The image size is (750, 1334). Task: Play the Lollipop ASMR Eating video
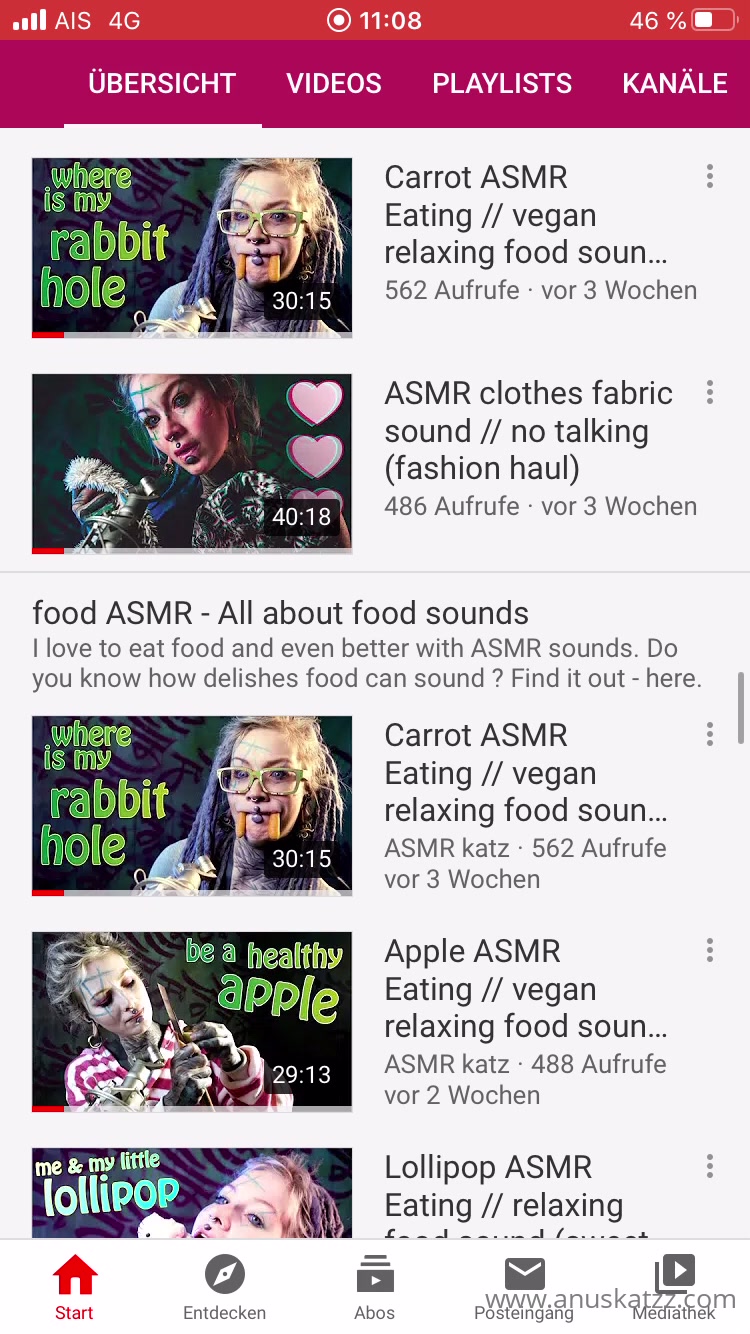192,1195
